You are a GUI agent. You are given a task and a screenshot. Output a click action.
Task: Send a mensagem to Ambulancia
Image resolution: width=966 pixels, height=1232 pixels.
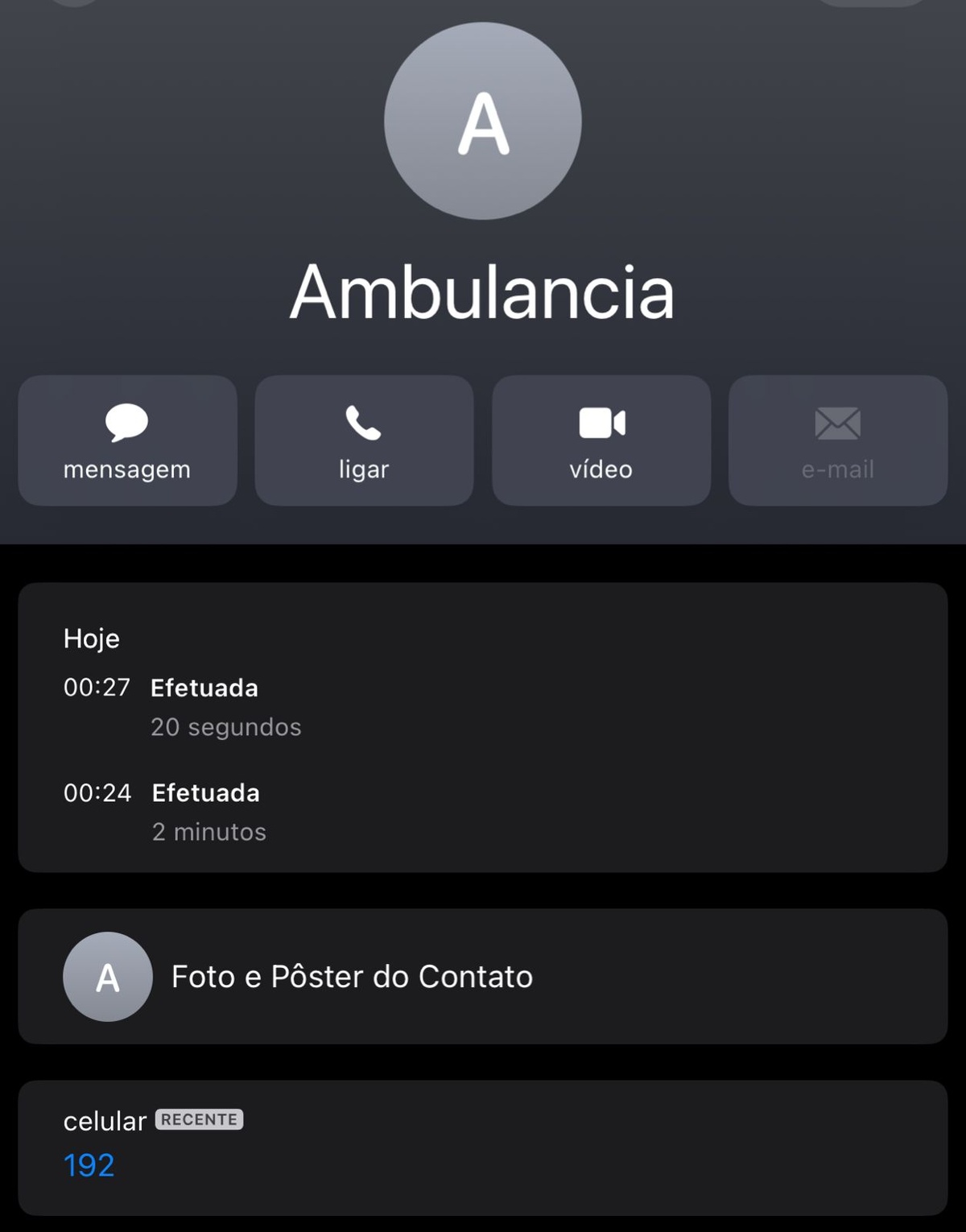[x=127, y=440]
